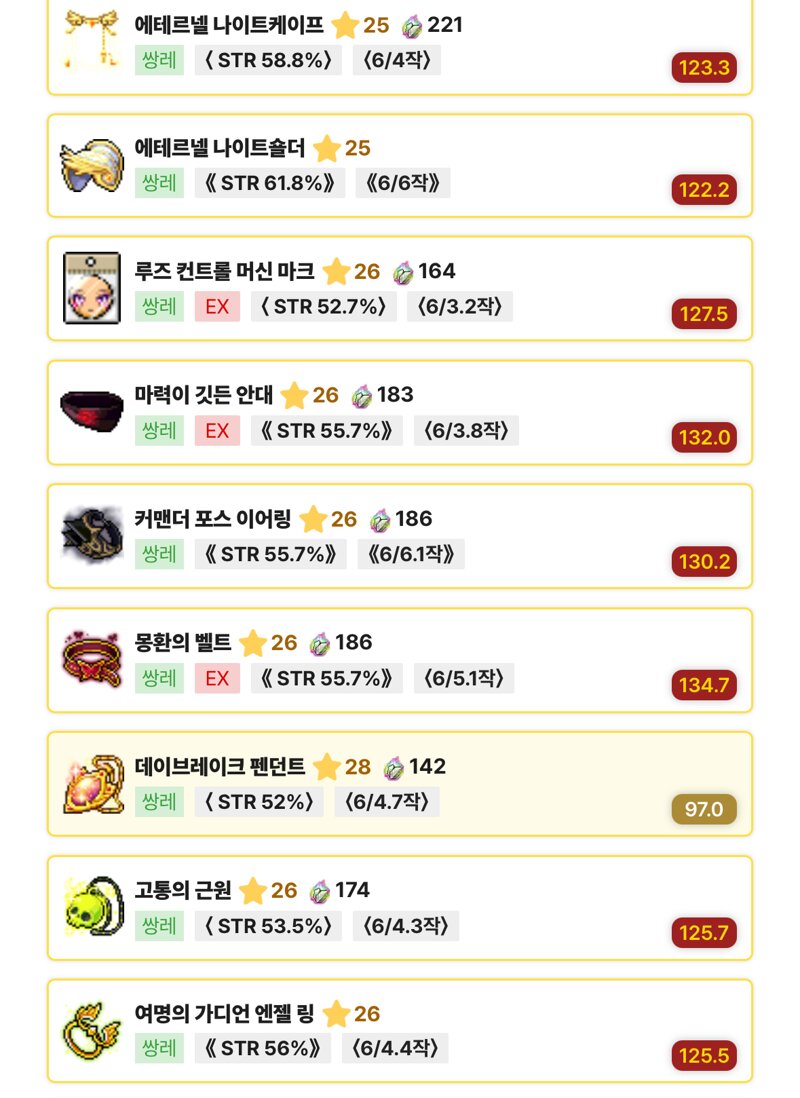Tap the 커맨더 포스 이어링 card
800x1098 pixels.
point(400,537)
